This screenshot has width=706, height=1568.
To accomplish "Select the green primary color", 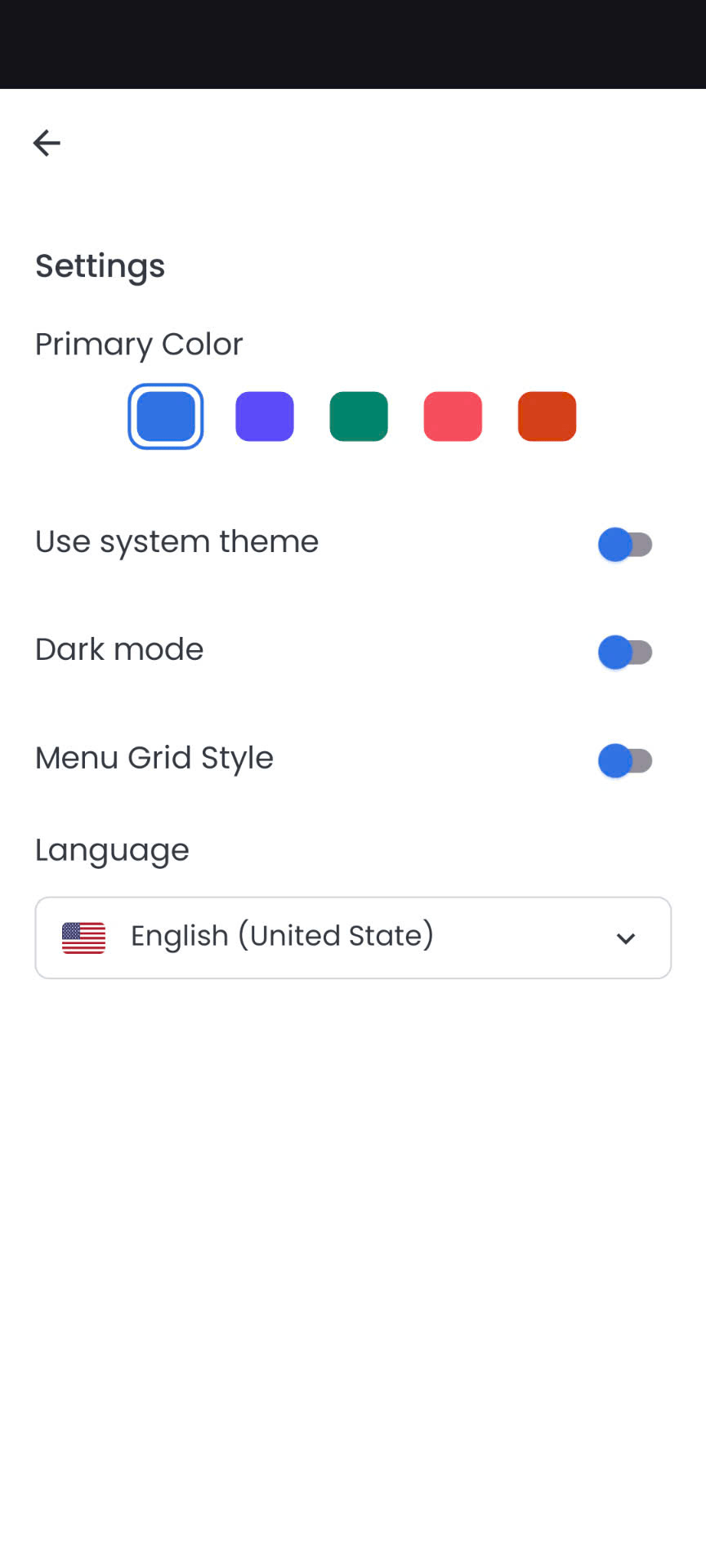I will [x=358, y=416].
